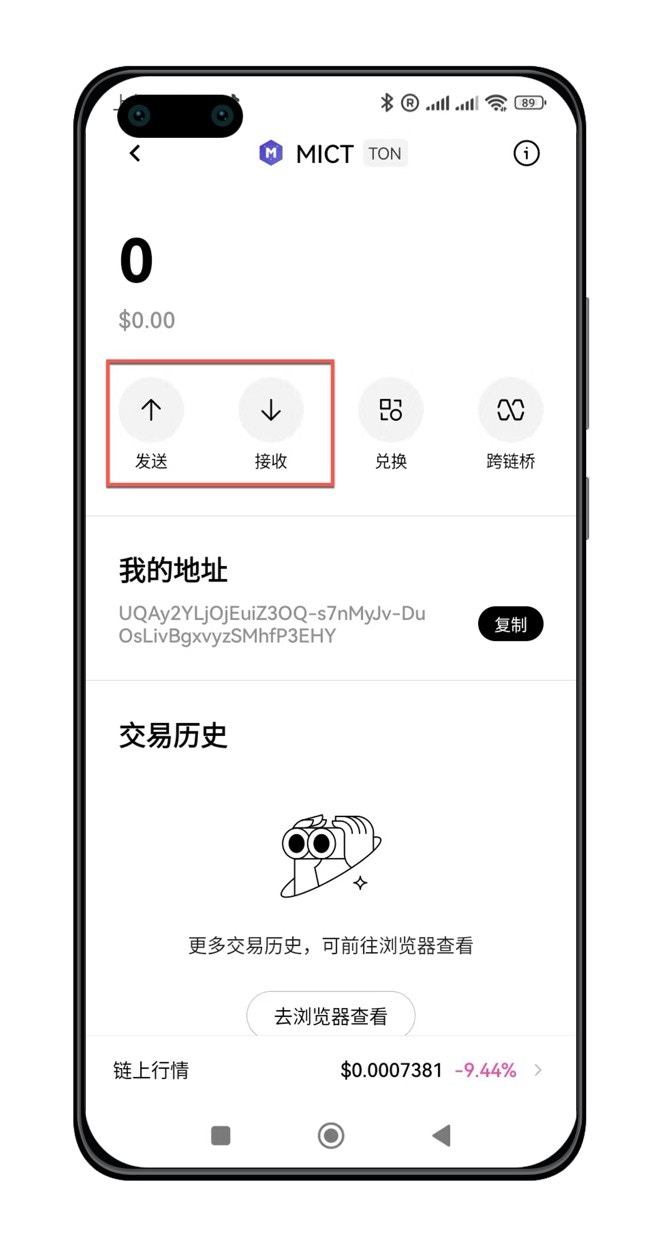661x1246 pixels.
Task: Tap the system home button
Action: tap(330, 1135)
